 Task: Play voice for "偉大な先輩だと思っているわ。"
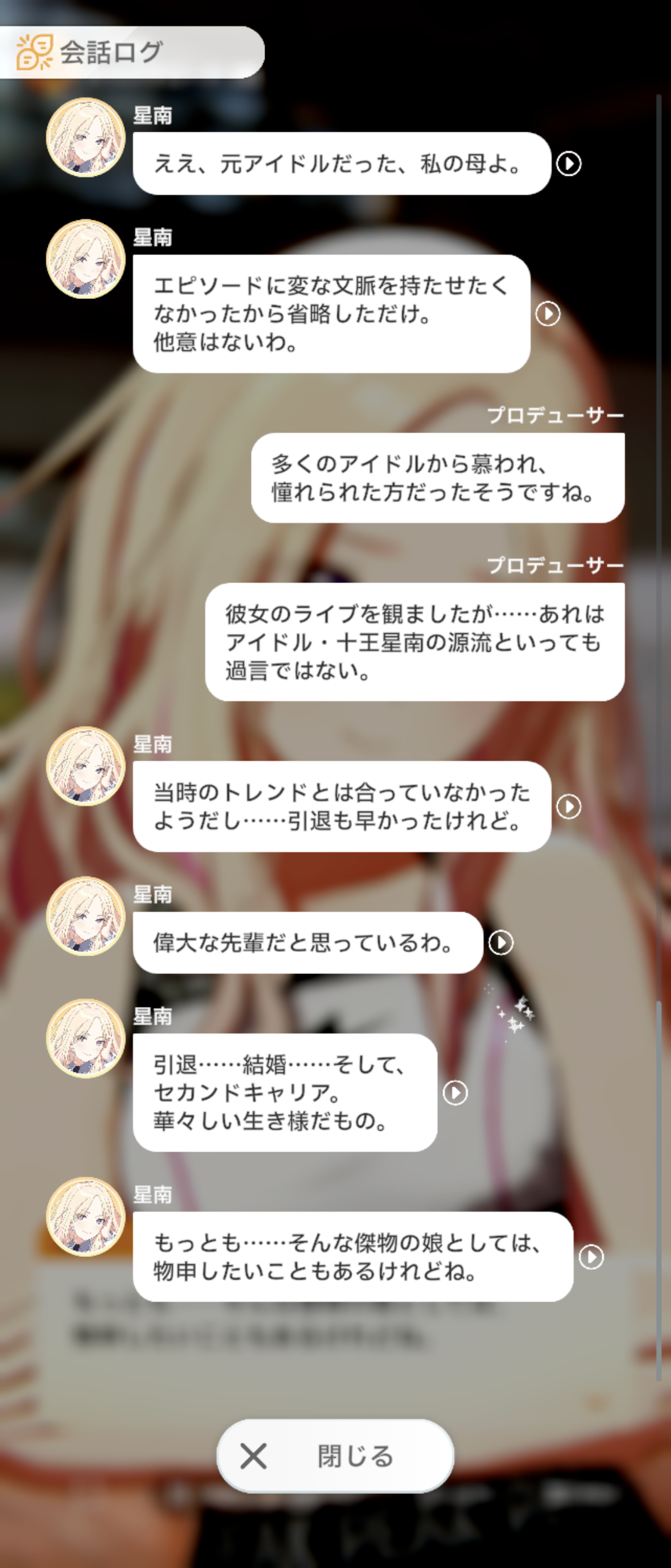click(501, 942)
